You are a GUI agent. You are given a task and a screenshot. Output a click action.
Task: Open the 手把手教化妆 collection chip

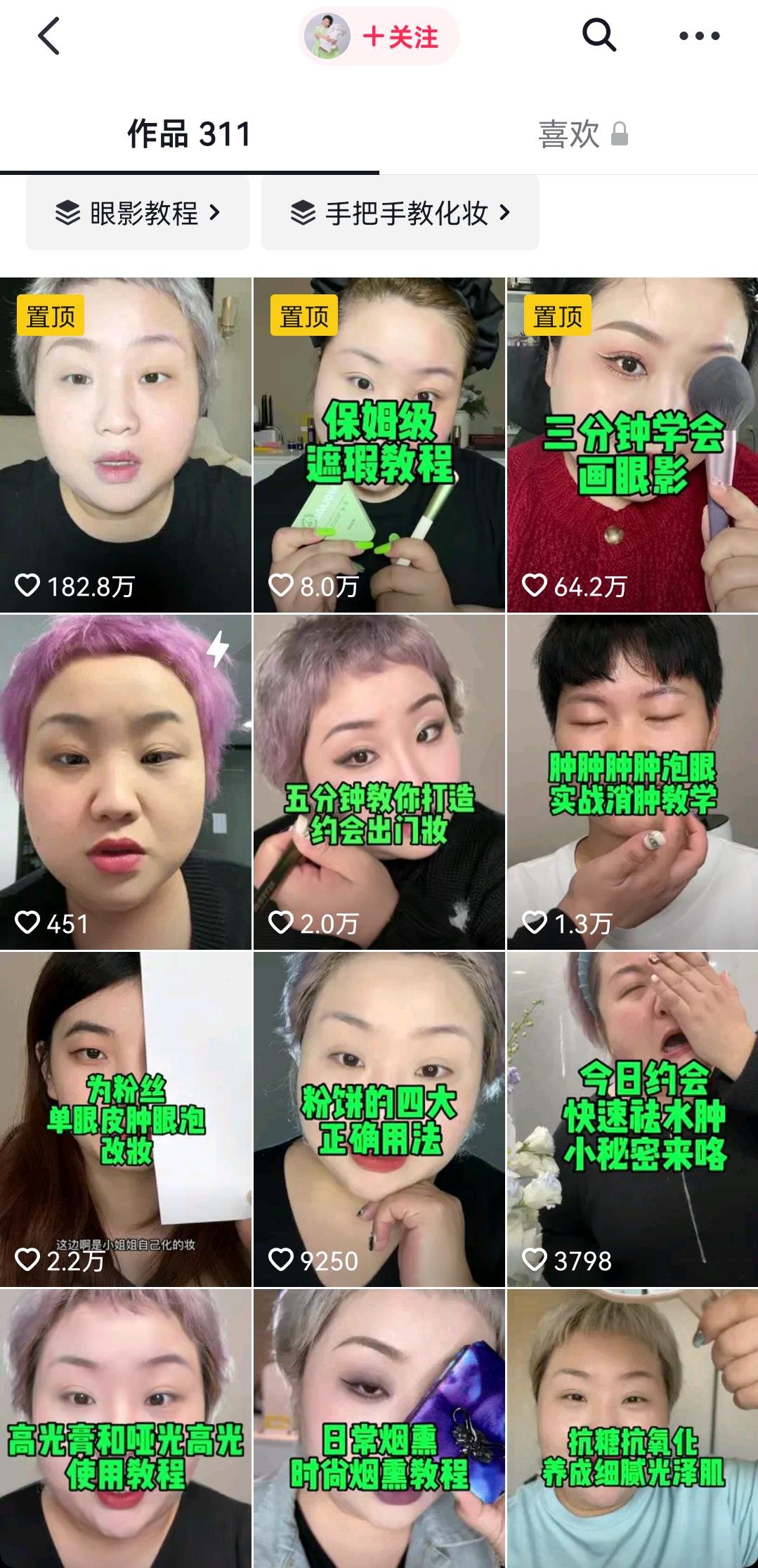pos(400,213)
